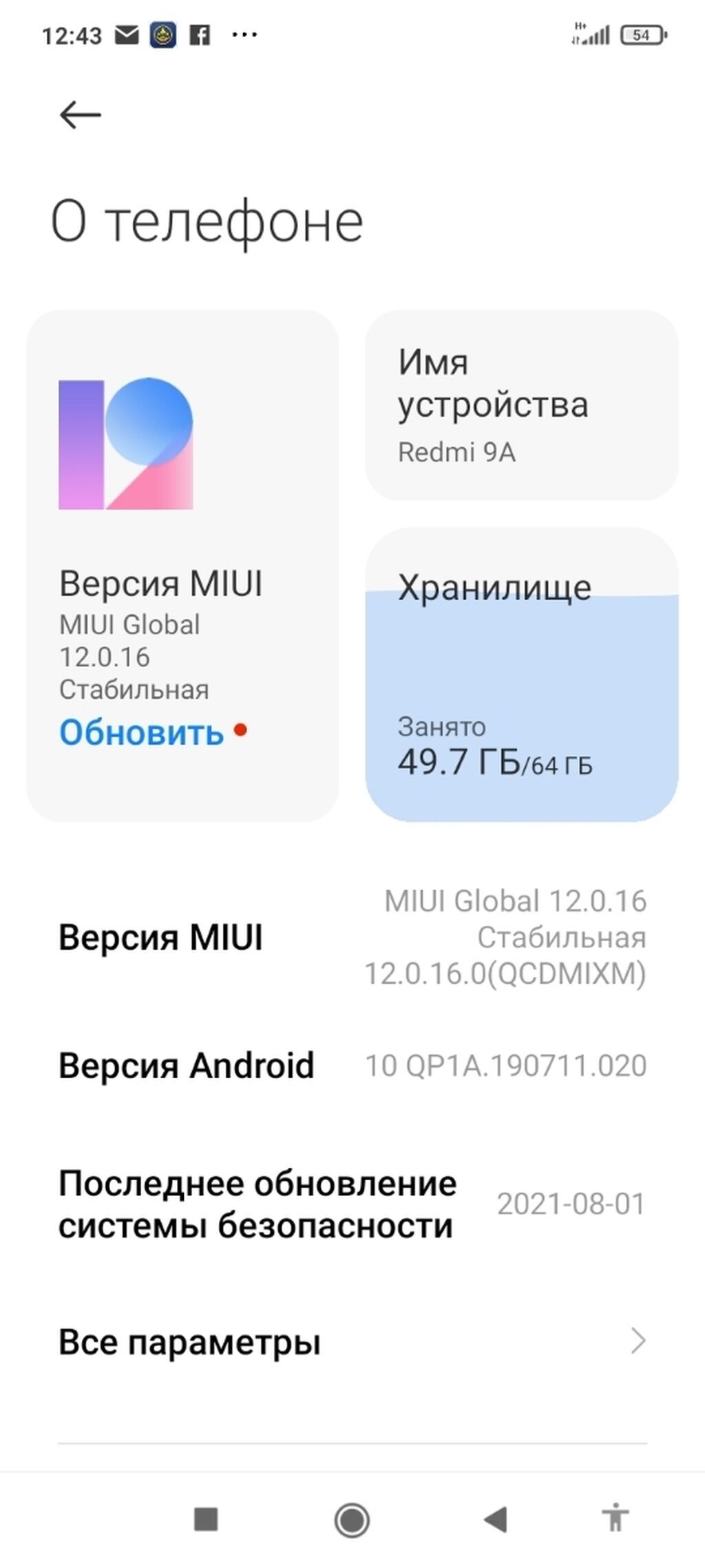The width and height of the screenshot is (705, 1568).
Task: Open Все параметры
Action: 352,1342
